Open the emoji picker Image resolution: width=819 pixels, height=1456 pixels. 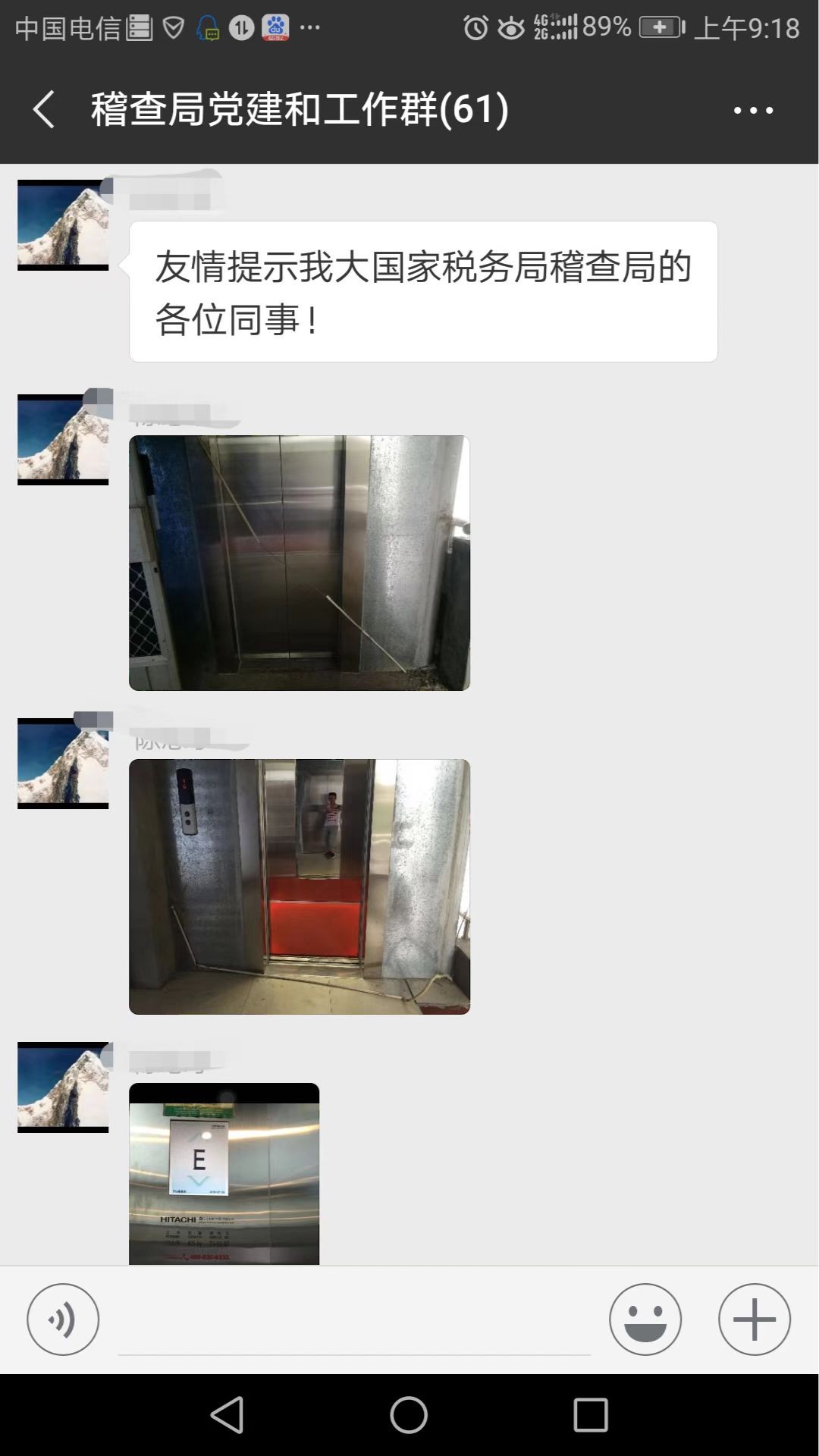(x=645, y=1319)
